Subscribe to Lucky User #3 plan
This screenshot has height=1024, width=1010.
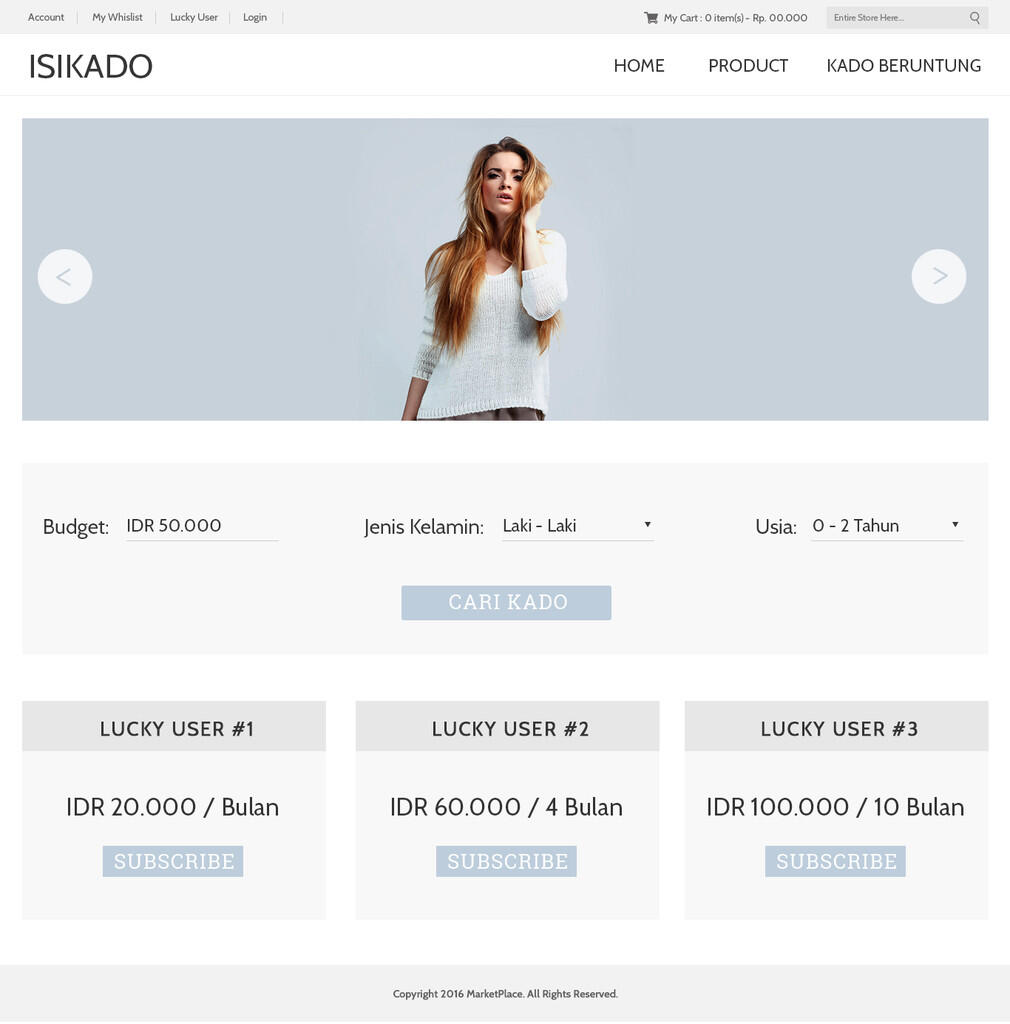(x=835, y=861)
